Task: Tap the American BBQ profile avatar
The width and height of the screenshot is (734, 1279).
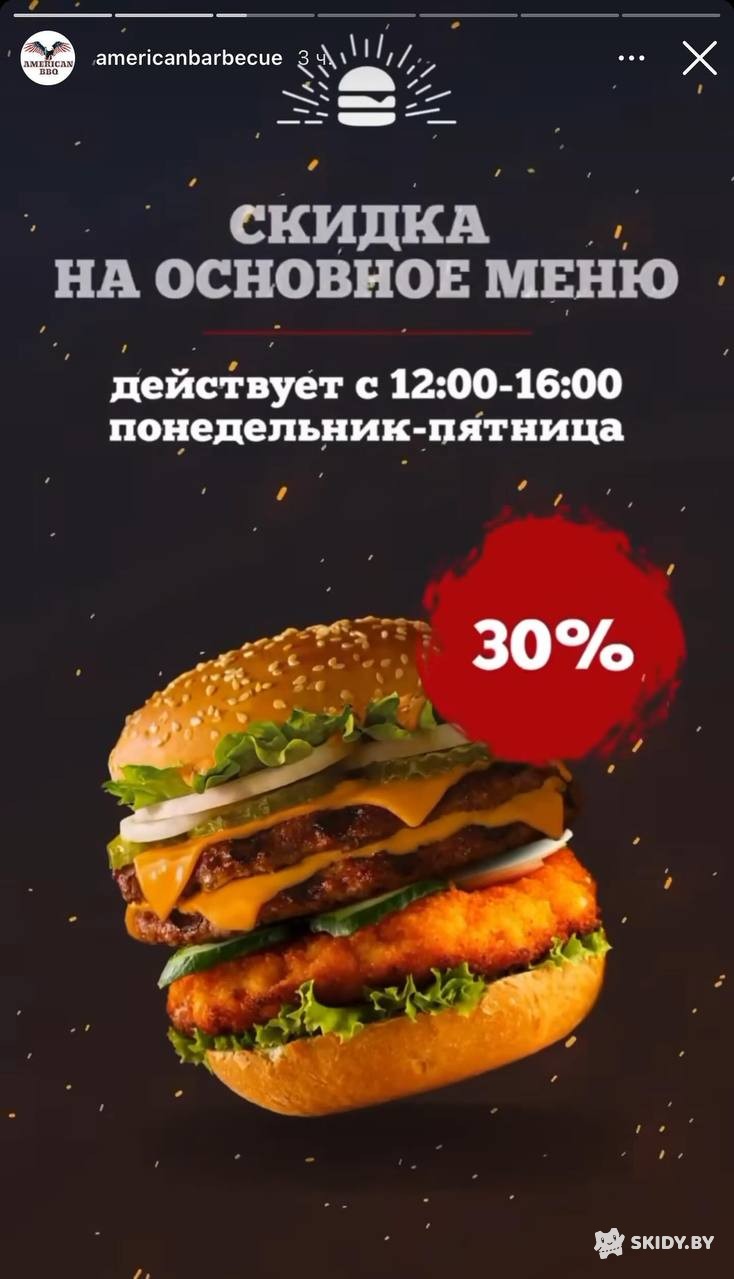Action: pyautogui.click(x=48, y=58)
